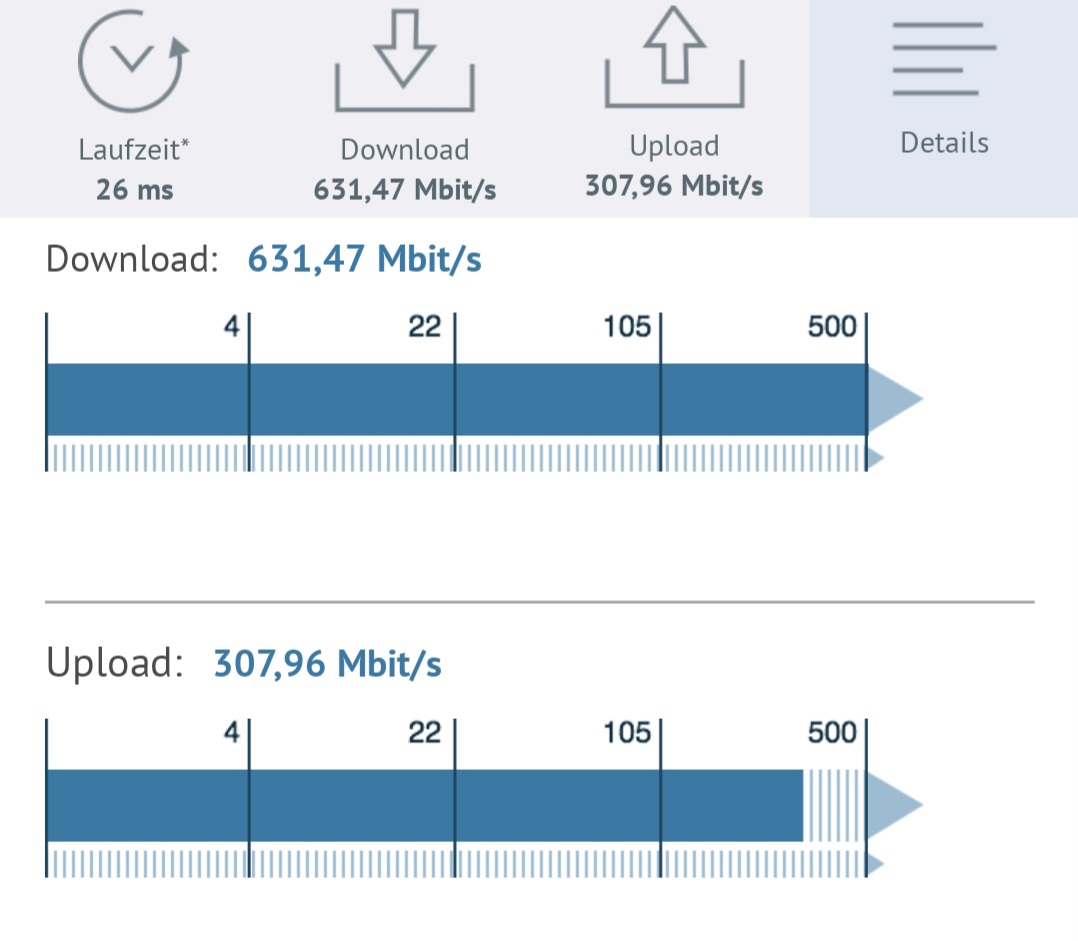
Task: Show the Details tab
Action: click(x=944, y=108)
